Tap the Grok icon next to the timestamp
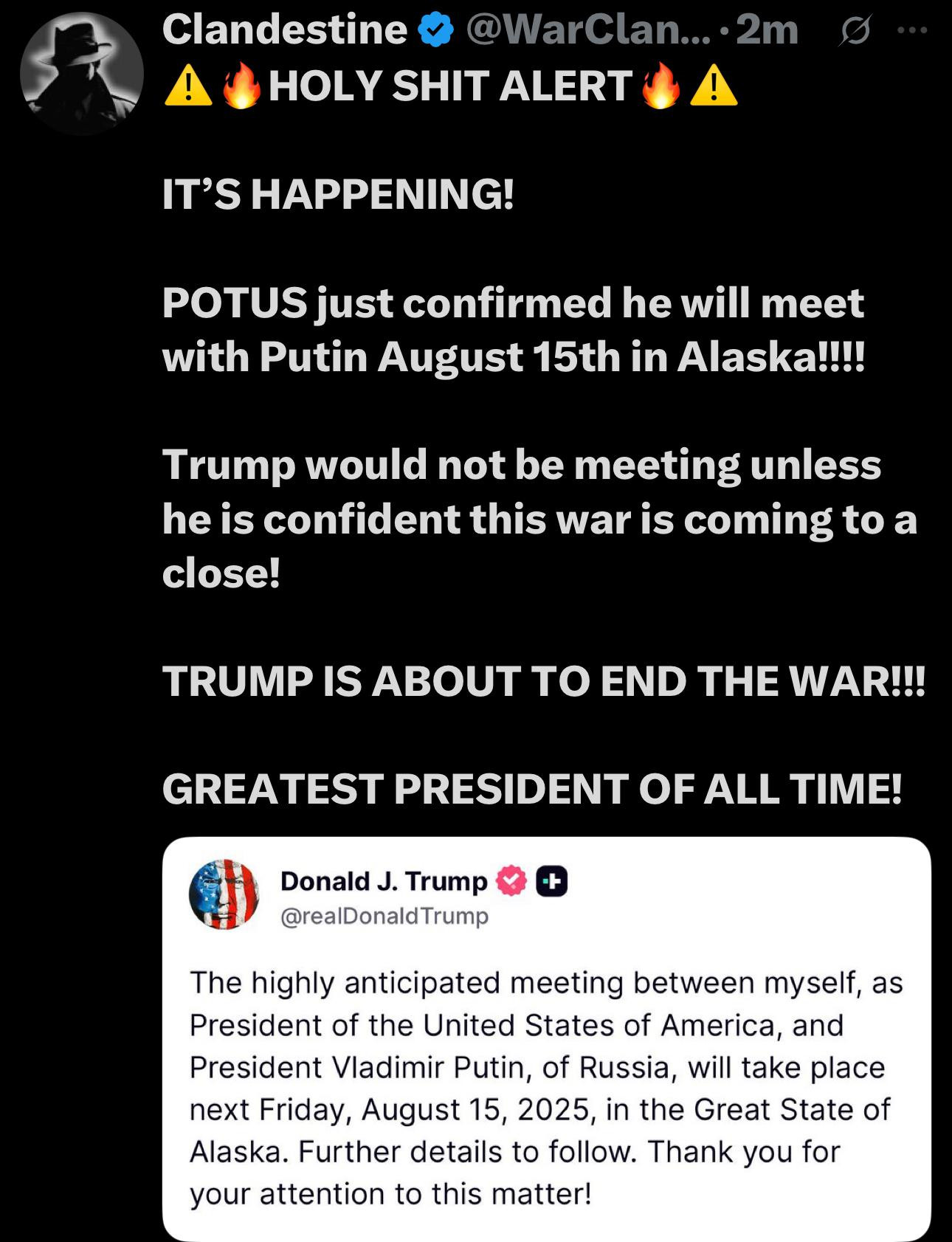The width and height of the screenshot is (952, 1242). 855,32
